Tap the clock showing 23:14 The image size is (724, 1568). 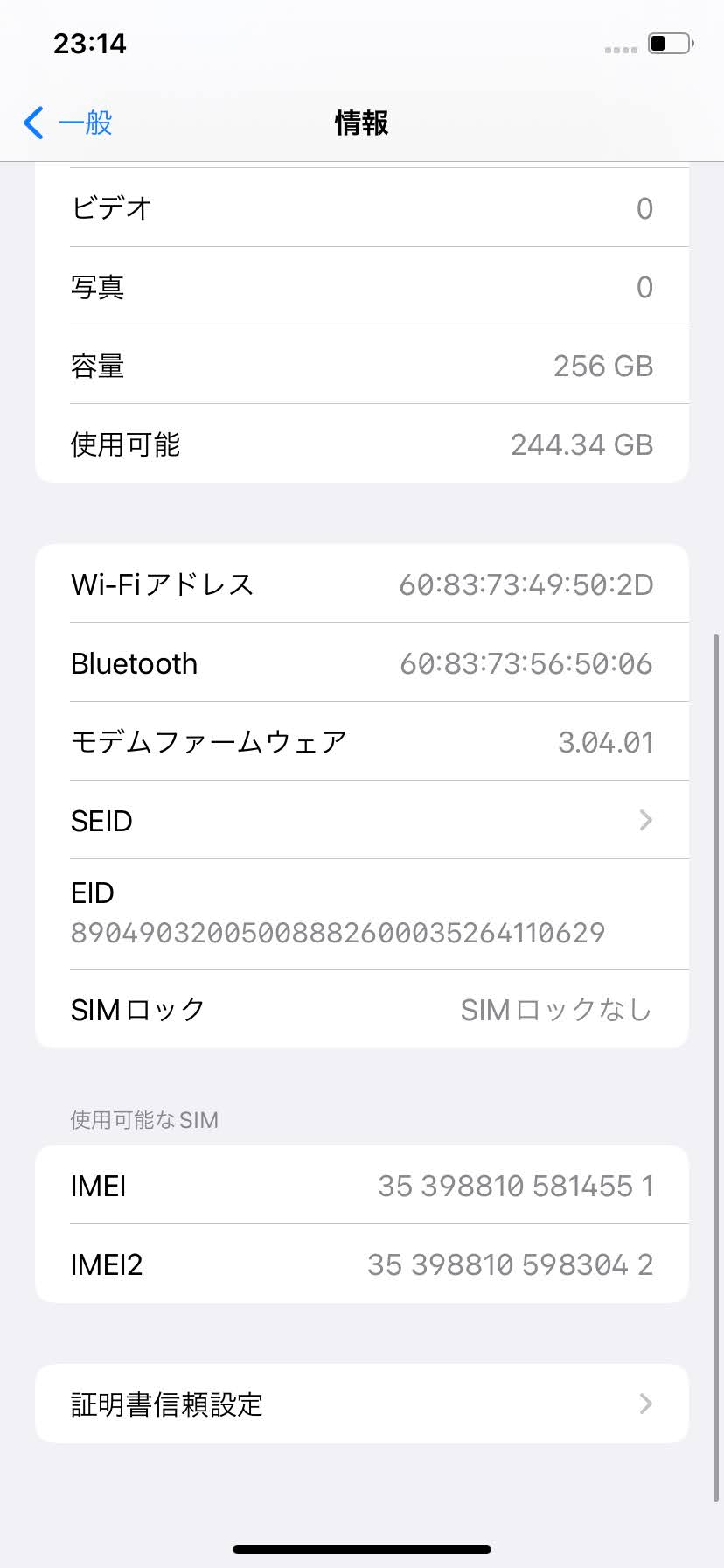coord(89,44)
